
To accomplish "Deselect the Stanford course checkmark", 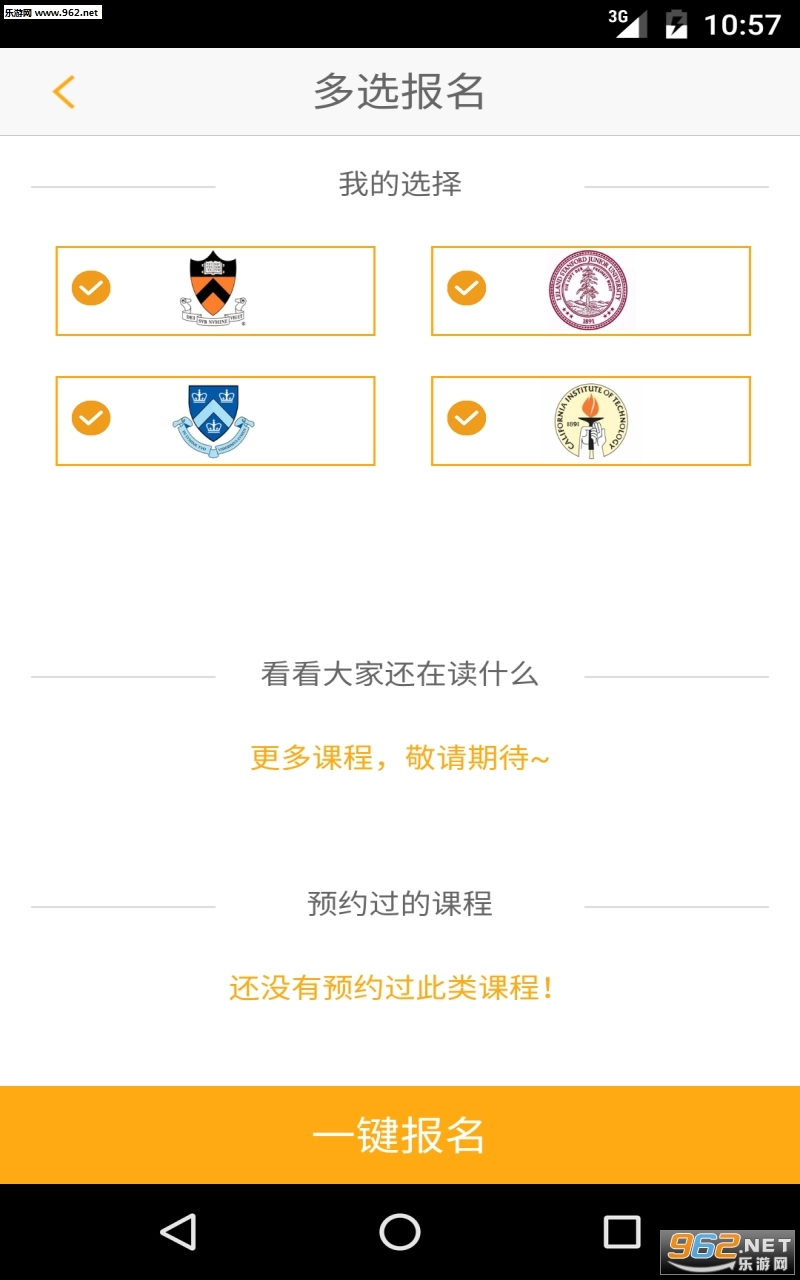I will tap(466, 288).
